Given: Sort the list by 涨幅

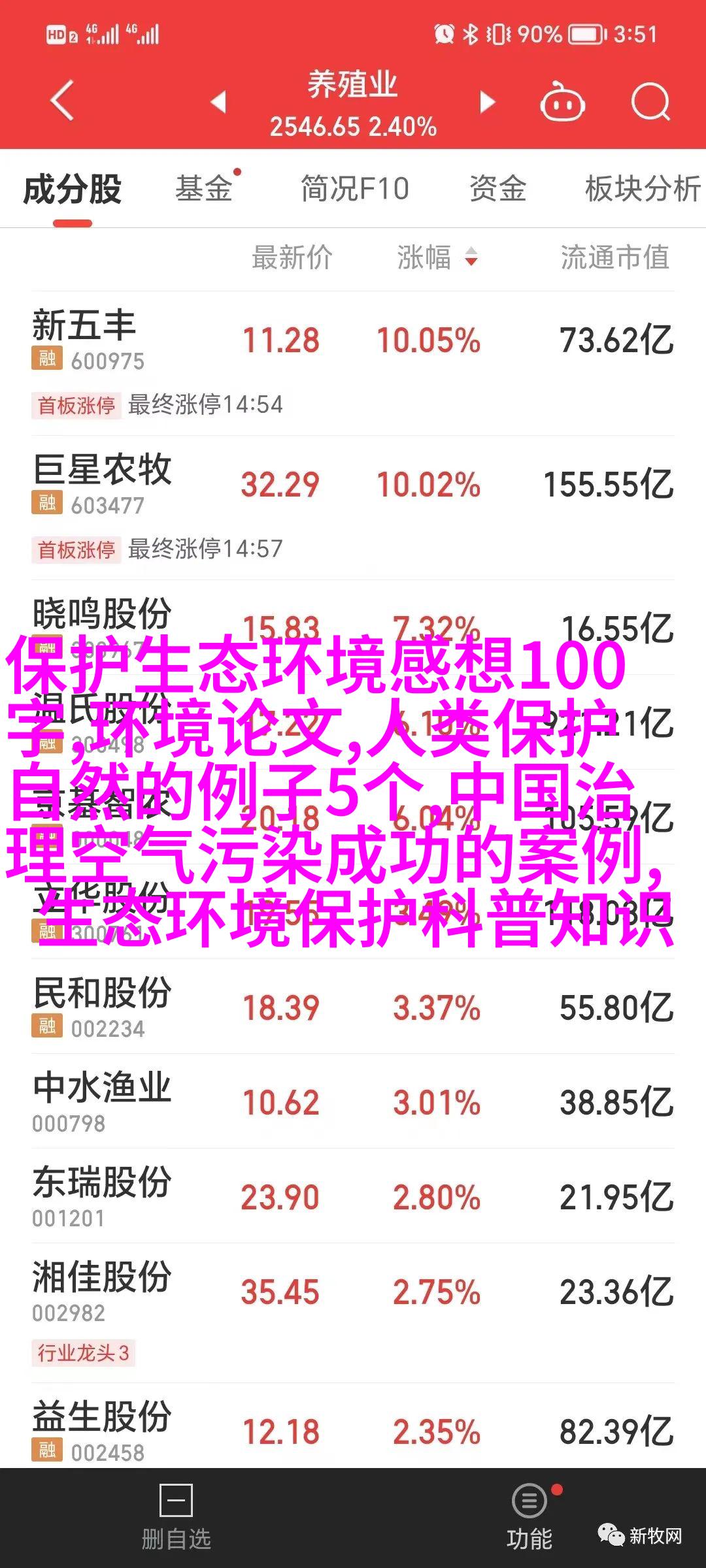Looking at the screenshot, I should click(x=437, y=257).
